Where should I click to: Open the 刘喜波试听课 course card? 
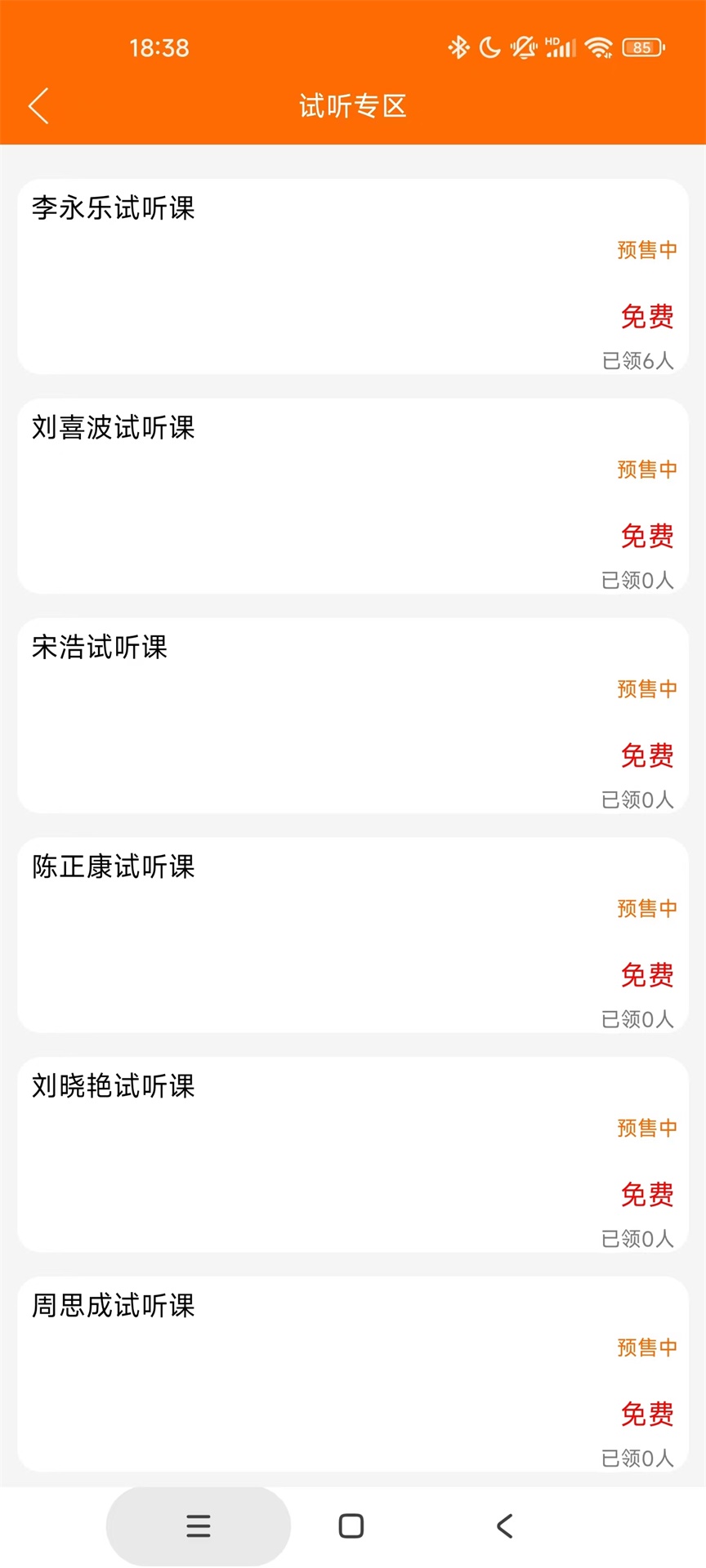[x=352, y=494]
